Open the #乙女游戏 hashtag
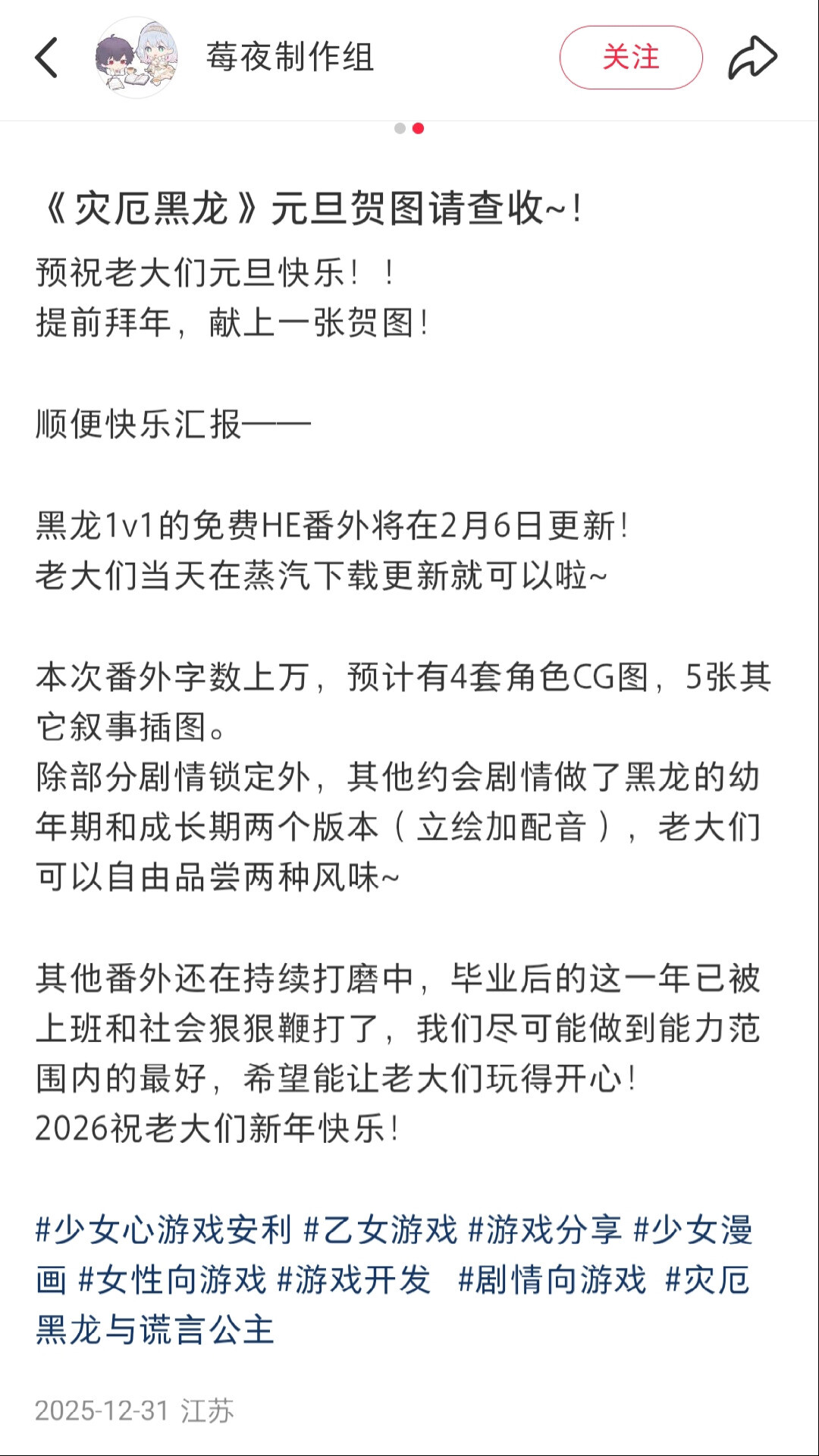 (x=381, y=1230)
